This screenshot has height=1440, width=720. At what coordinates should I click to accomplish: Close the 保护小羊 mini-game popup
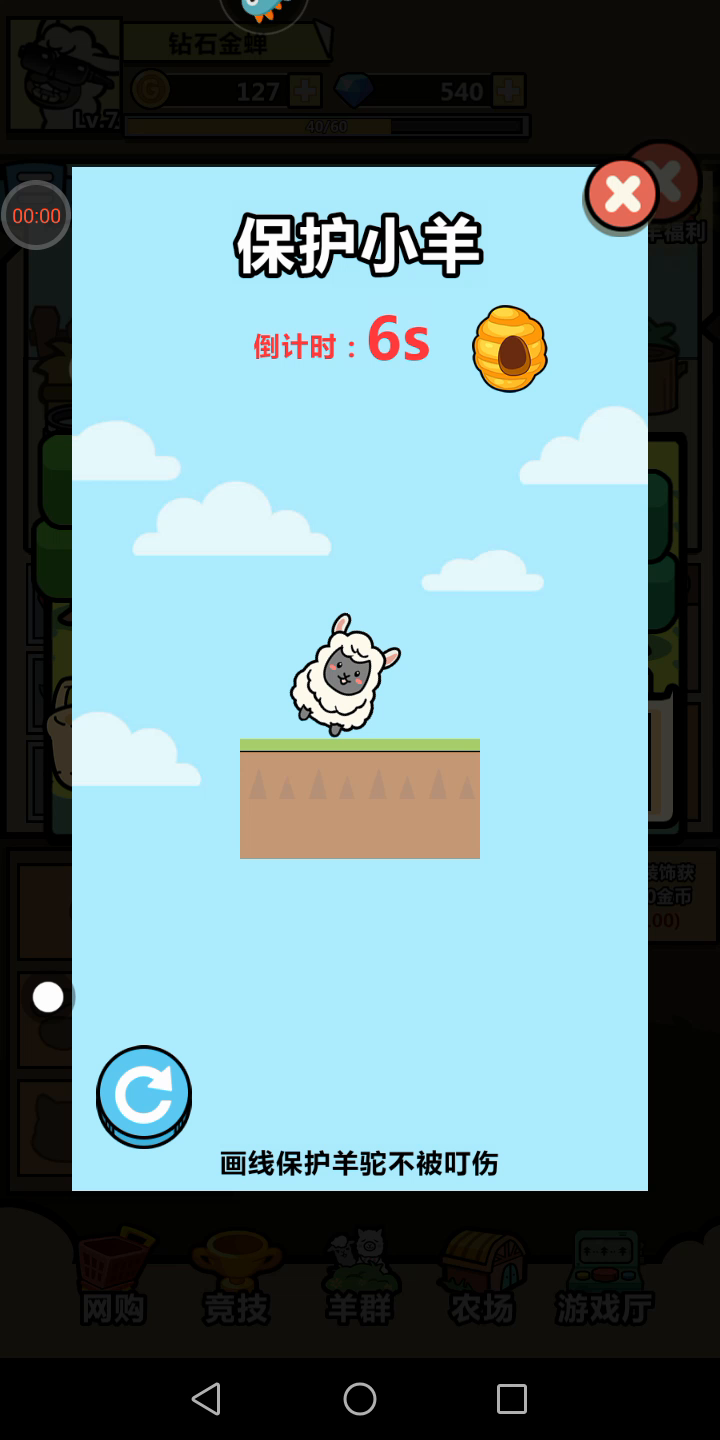622,195
